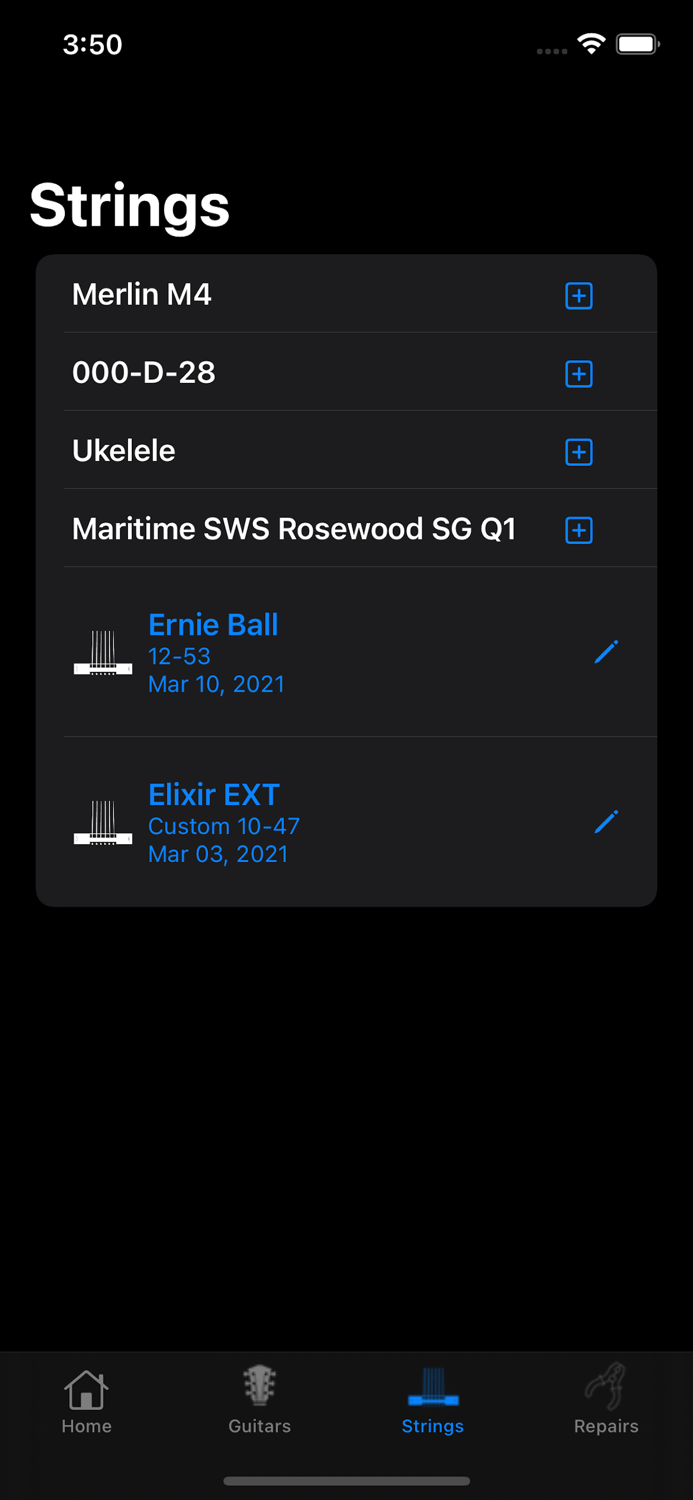Add strings for Ukelele

[579, 452]
